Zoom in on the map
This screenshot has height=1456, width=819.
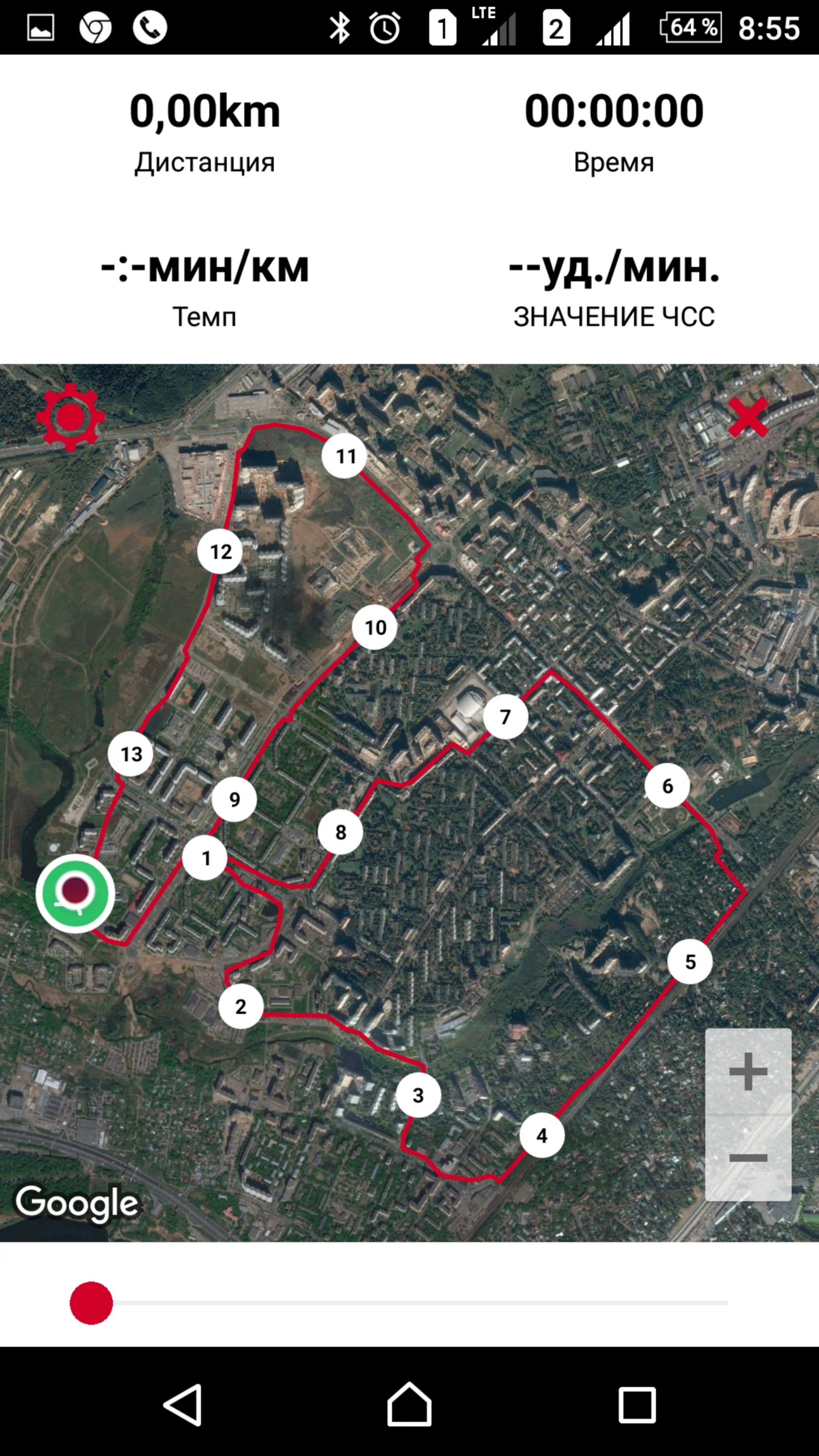(x=748, y=1071)
